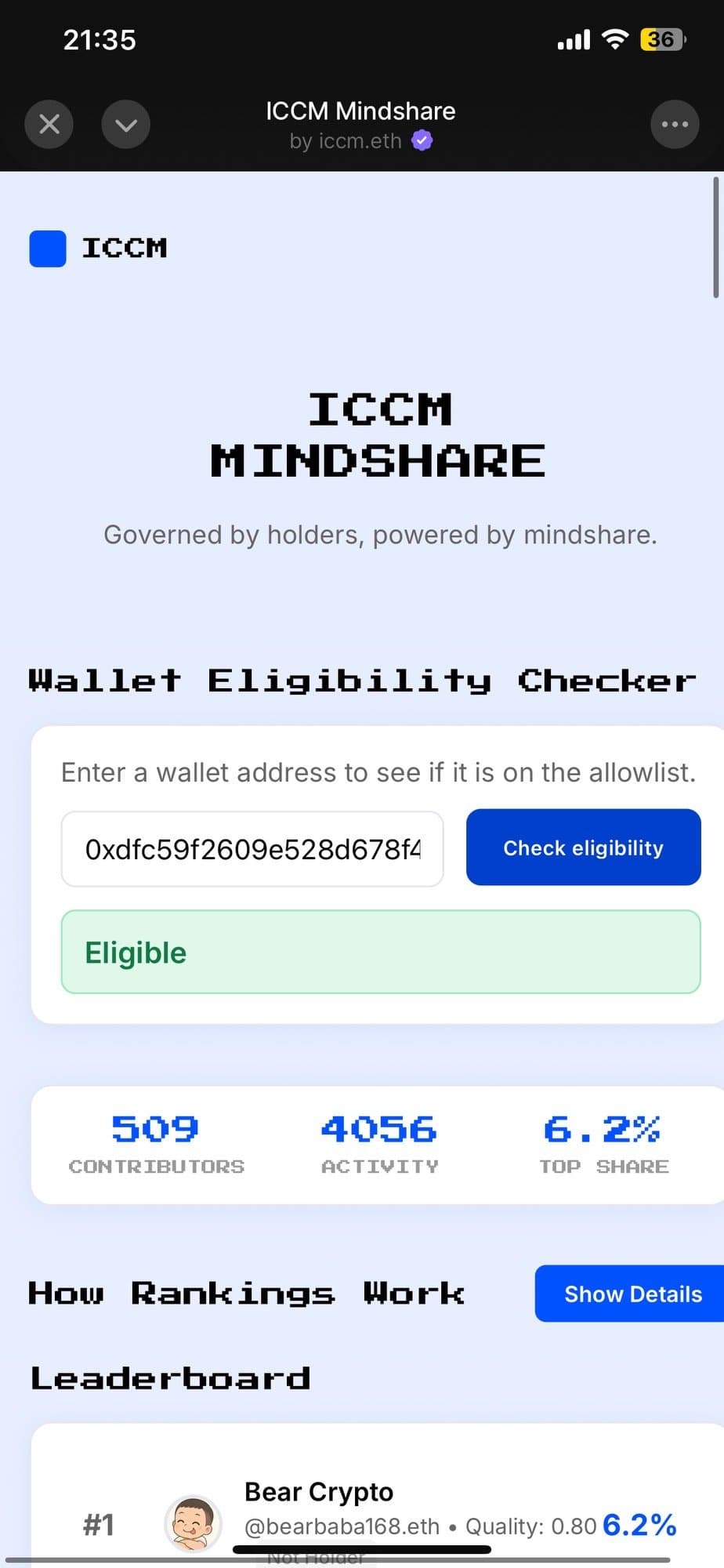Minimize the mini app with the chevron
The height and width of the screenshot is (1568, 724).
pos(125,124)
